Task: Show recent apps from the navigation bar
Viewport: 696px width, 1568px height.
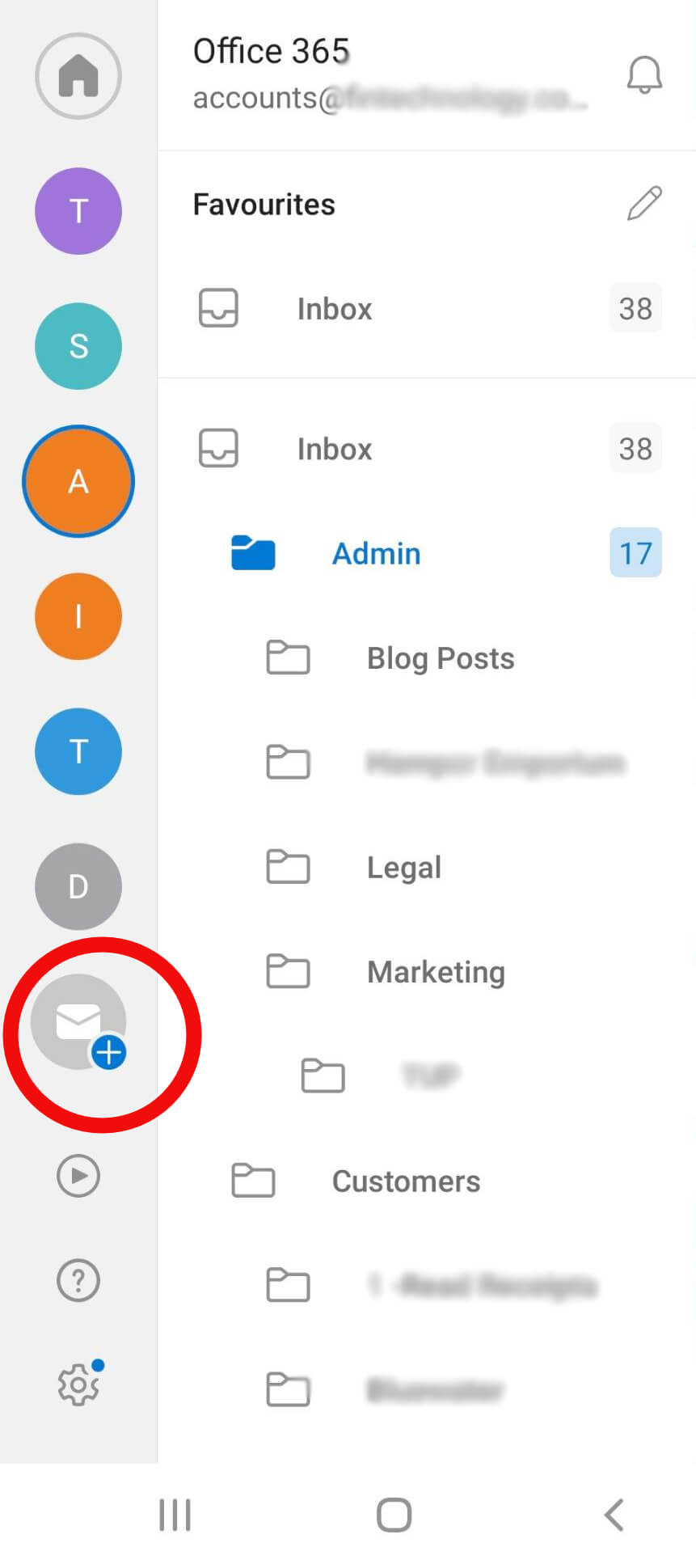Action: [x=175, y=1515]
